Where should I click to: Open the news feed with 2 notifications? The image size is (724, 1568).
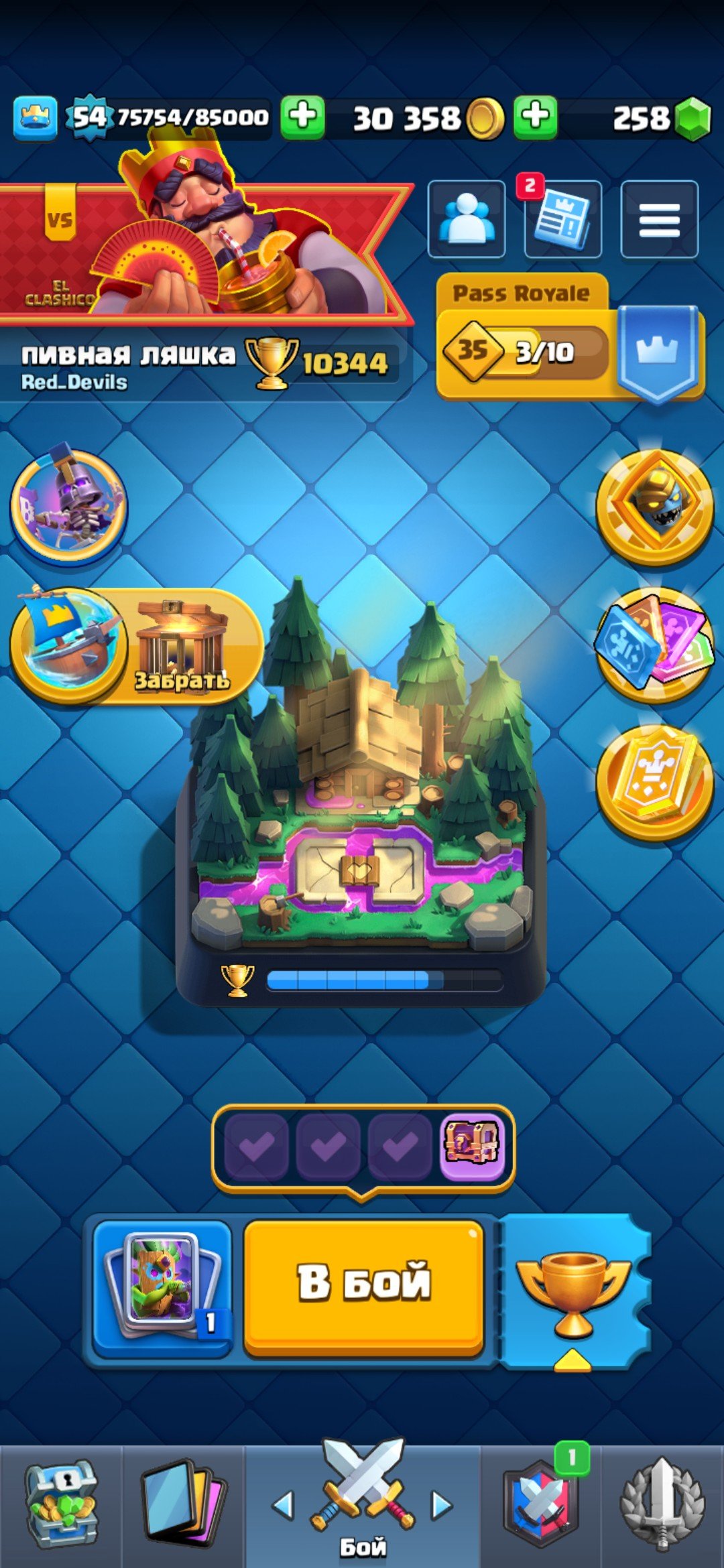coord(562,219)
